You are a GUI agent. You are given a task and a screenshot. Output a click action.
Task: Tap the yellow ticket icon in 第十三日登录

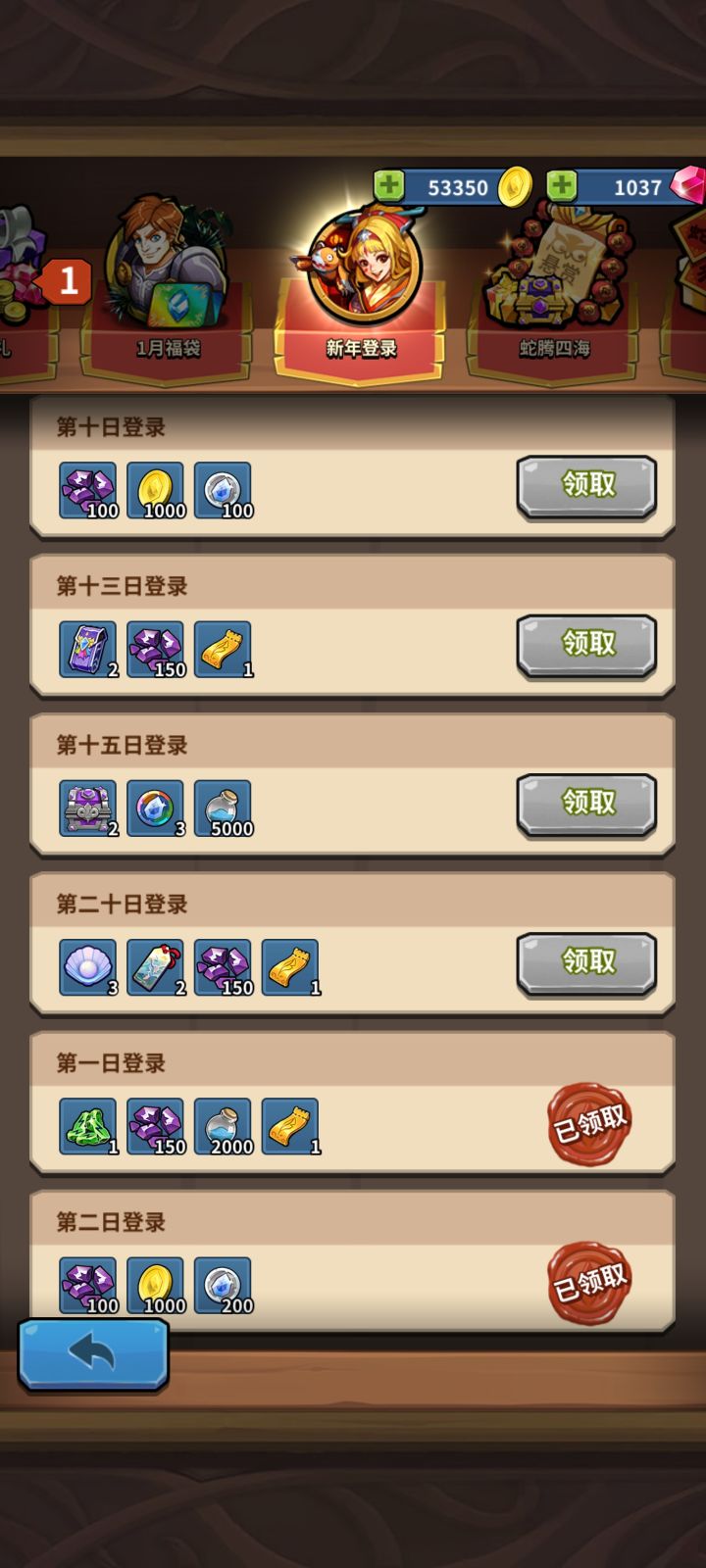click(x=224, y=647)
